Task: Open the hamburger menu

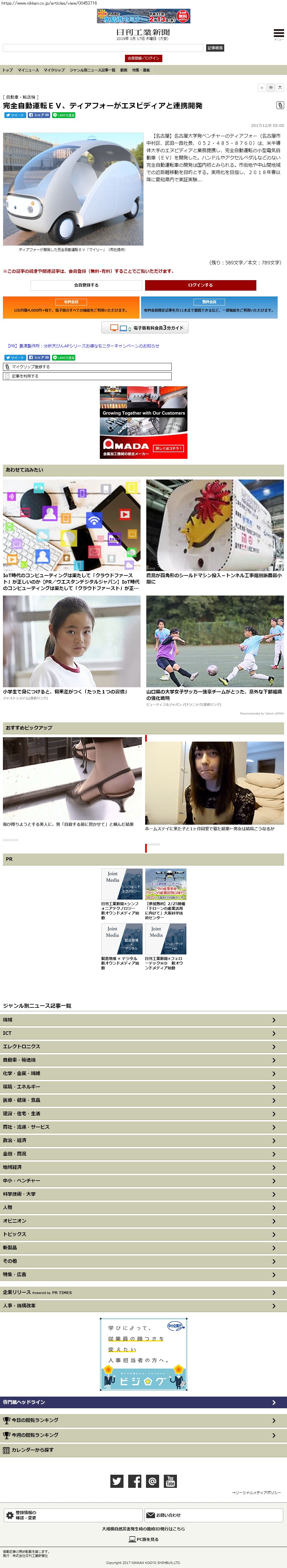Action: point(278,34)
